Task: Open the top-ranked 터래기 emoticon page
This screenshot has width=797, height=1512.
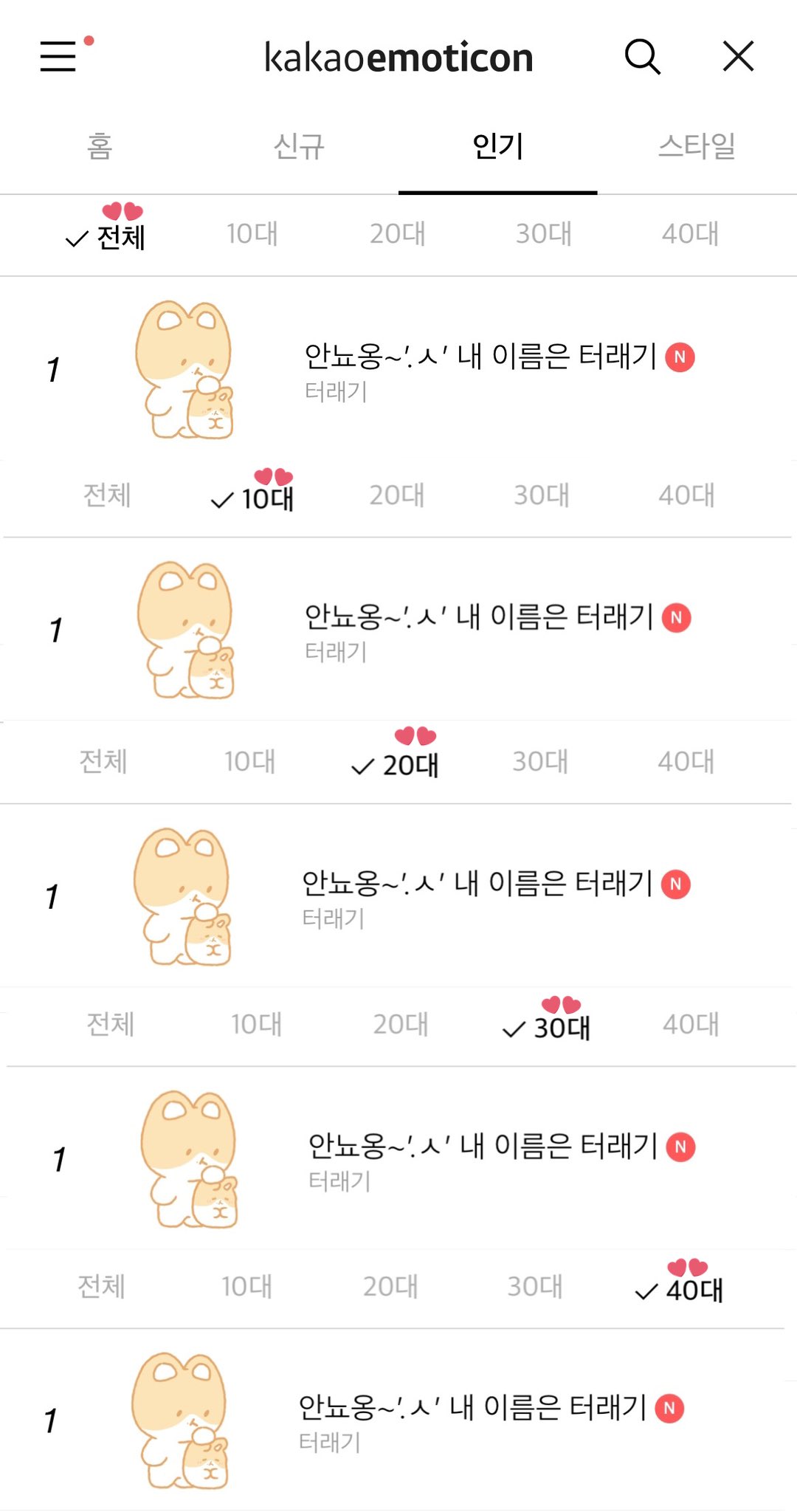Action: pos(480,357)
